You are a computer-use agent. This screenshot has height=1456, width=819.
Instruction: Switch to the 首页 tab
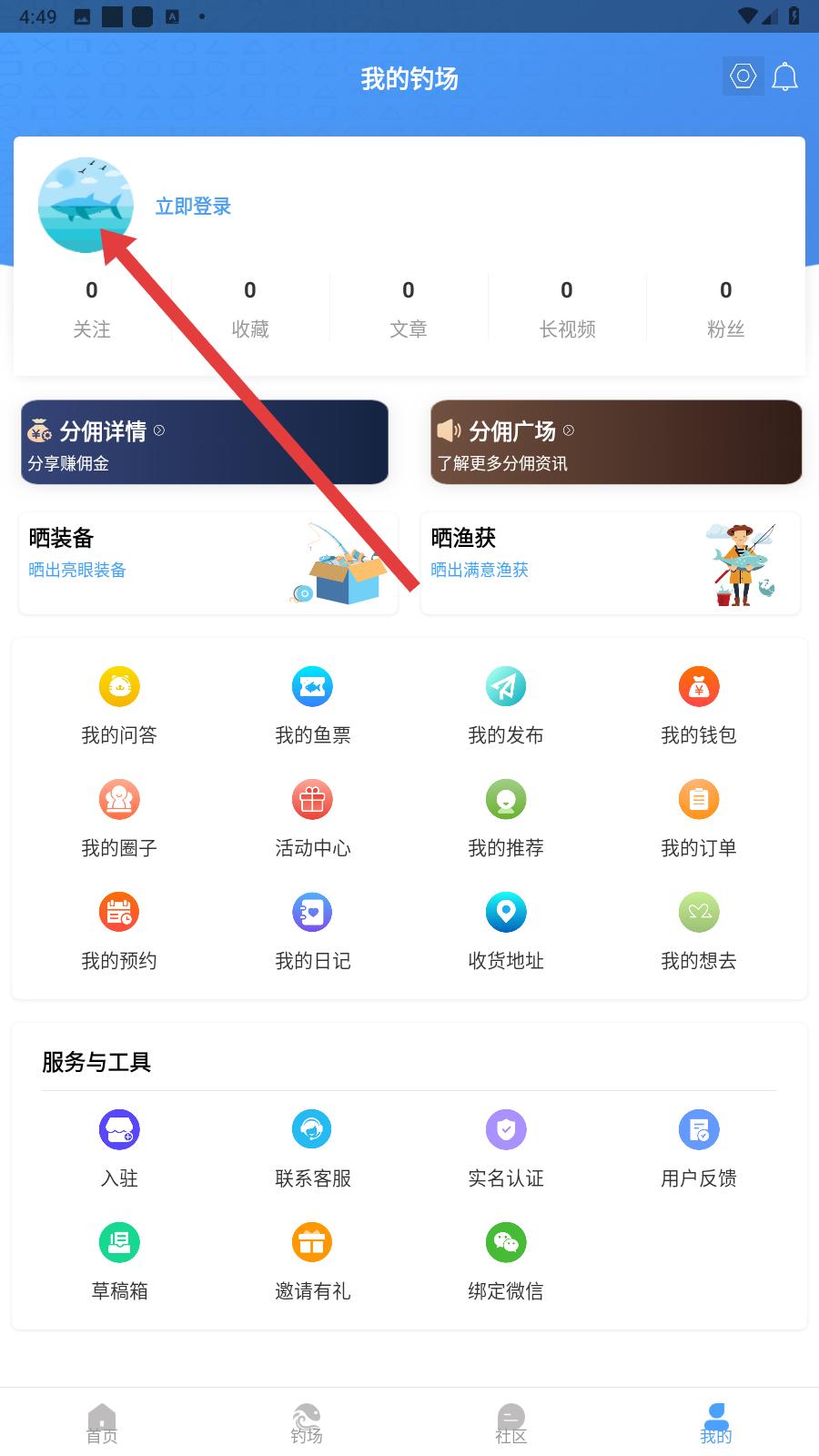(x=102, y=1423)
